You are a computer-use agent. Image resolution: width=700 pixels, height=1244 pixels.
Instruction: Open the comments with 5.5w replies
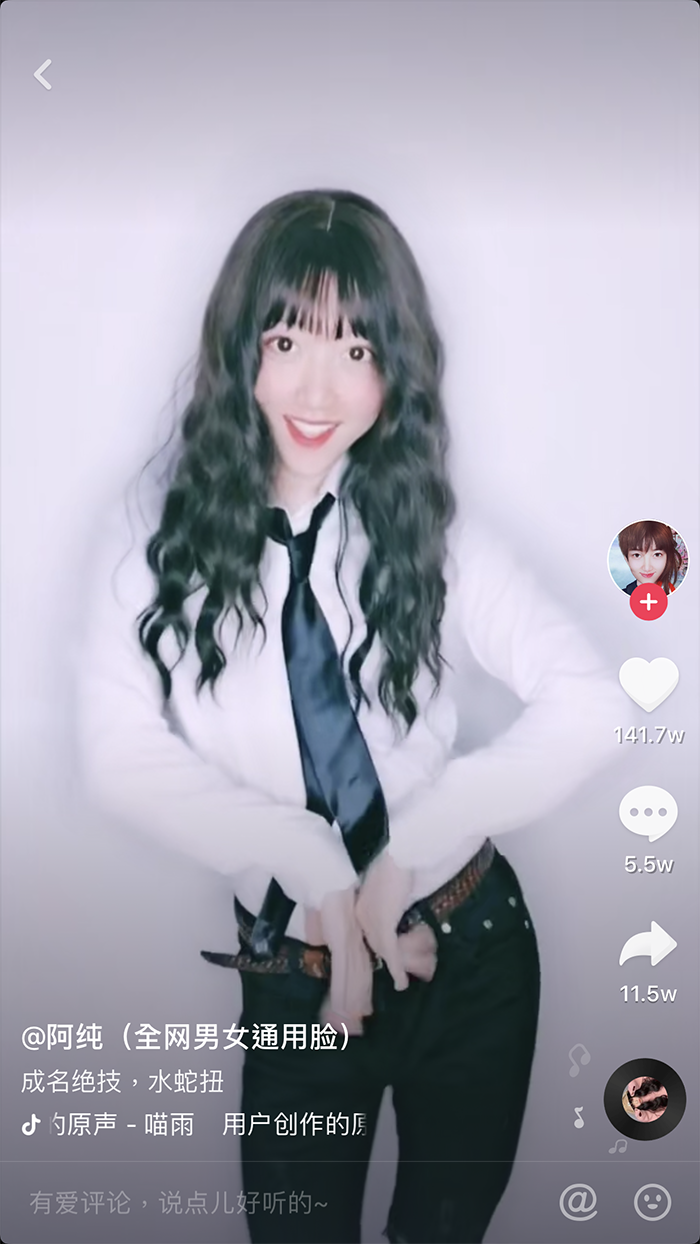point(648,813)
